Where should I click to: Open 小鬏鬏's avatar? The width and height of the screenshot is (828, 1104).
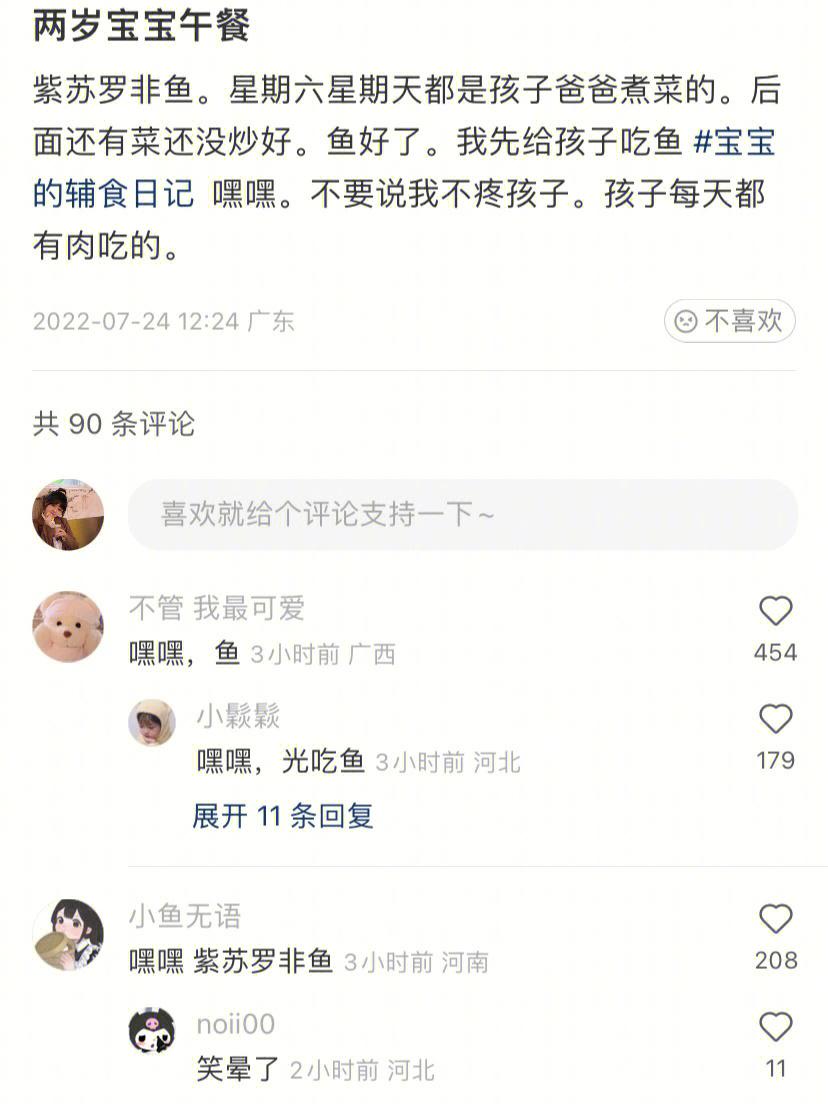pyautogui.click(x=152, y=723)
